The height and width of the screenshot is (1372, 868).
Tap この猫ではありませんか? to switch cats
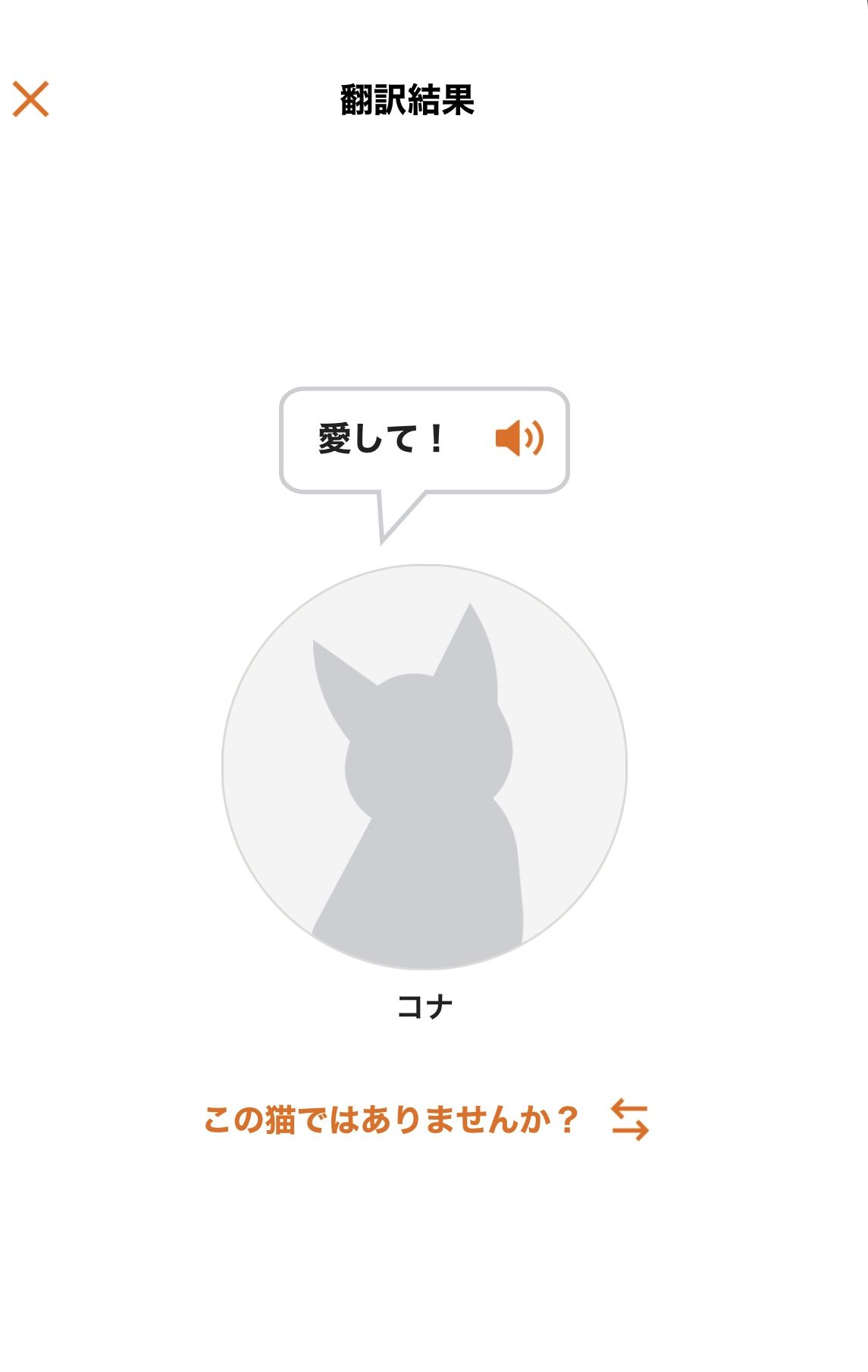[x=425, y=1120]
